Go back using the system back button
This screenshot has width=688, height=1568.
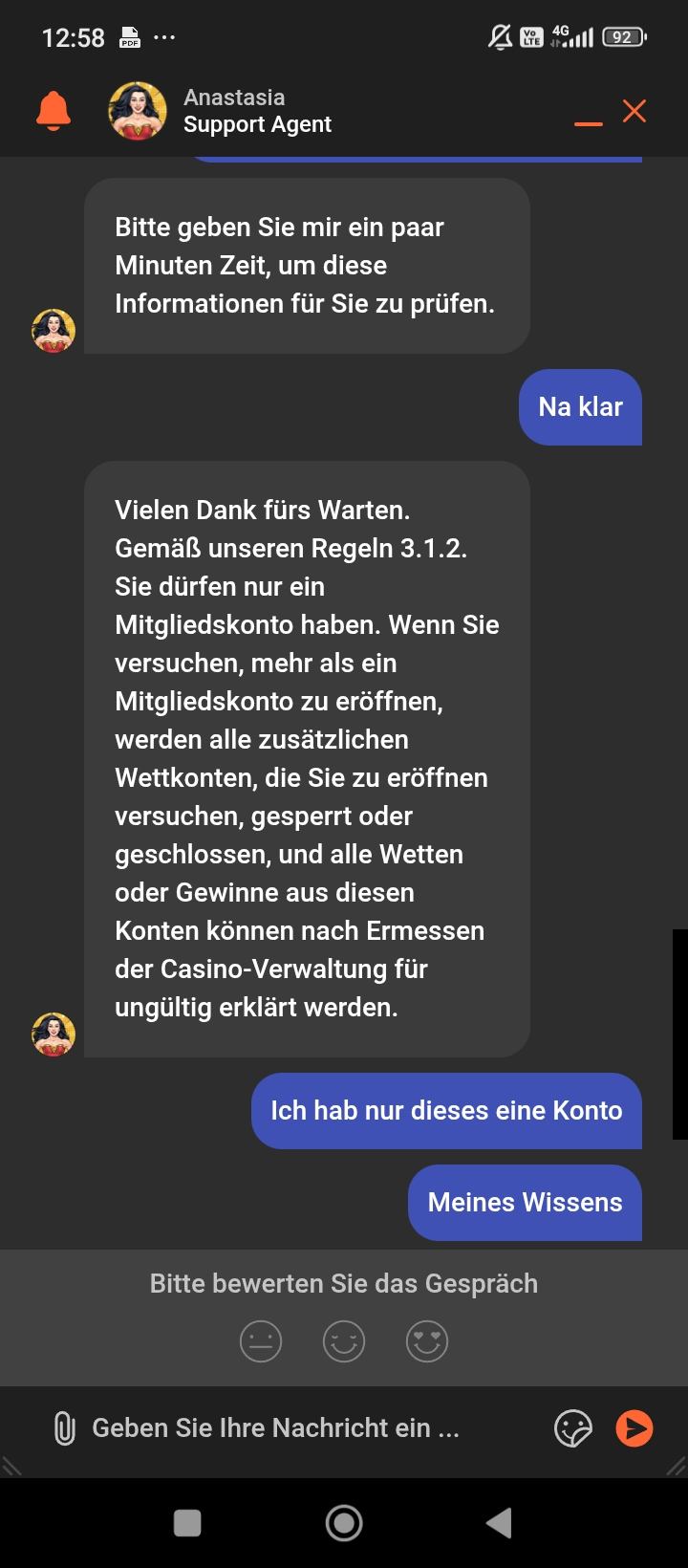499,1523
